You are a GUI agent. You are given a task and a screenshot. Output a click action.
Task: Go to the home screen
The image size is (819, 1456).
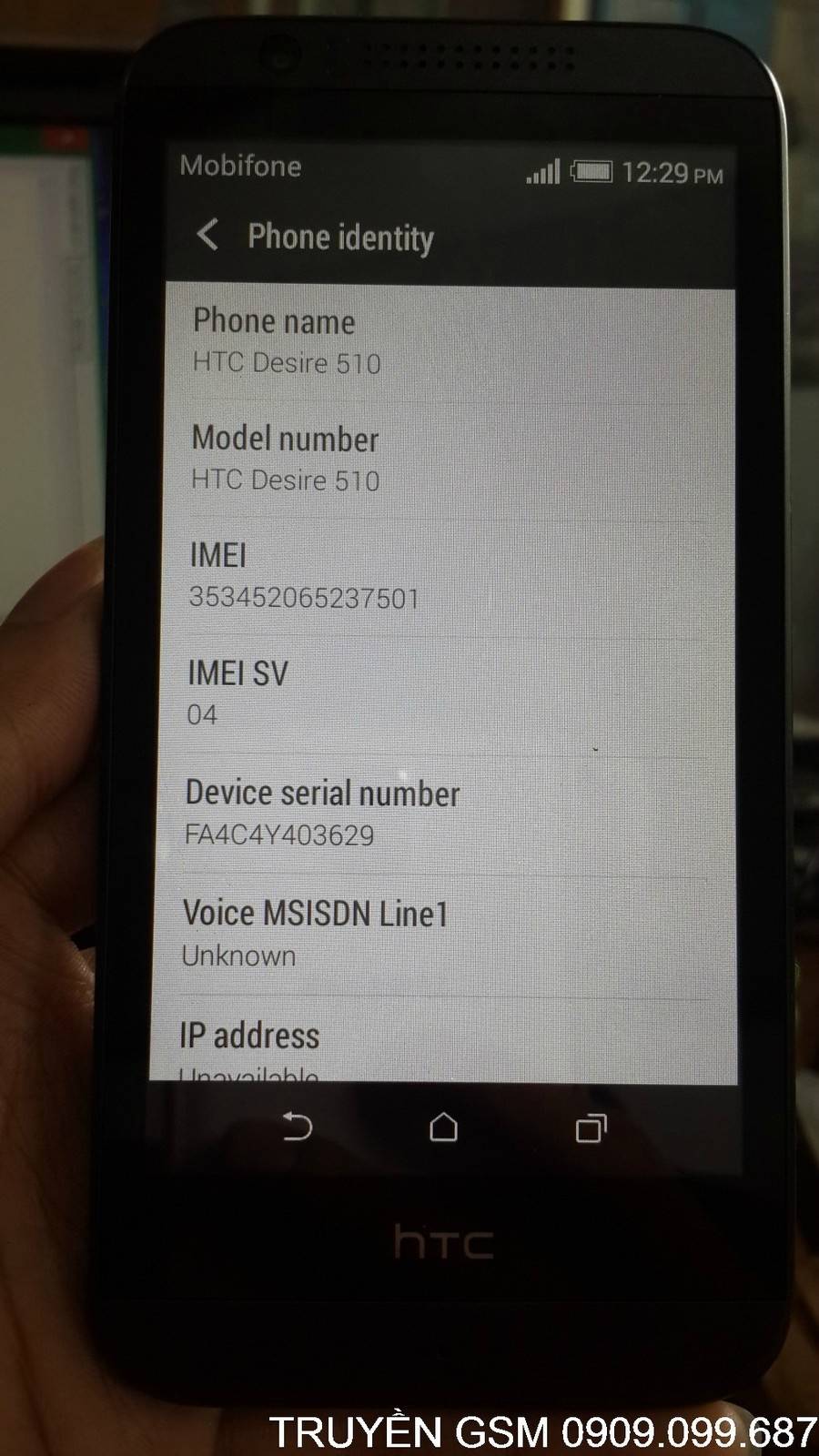(443, 1127)
